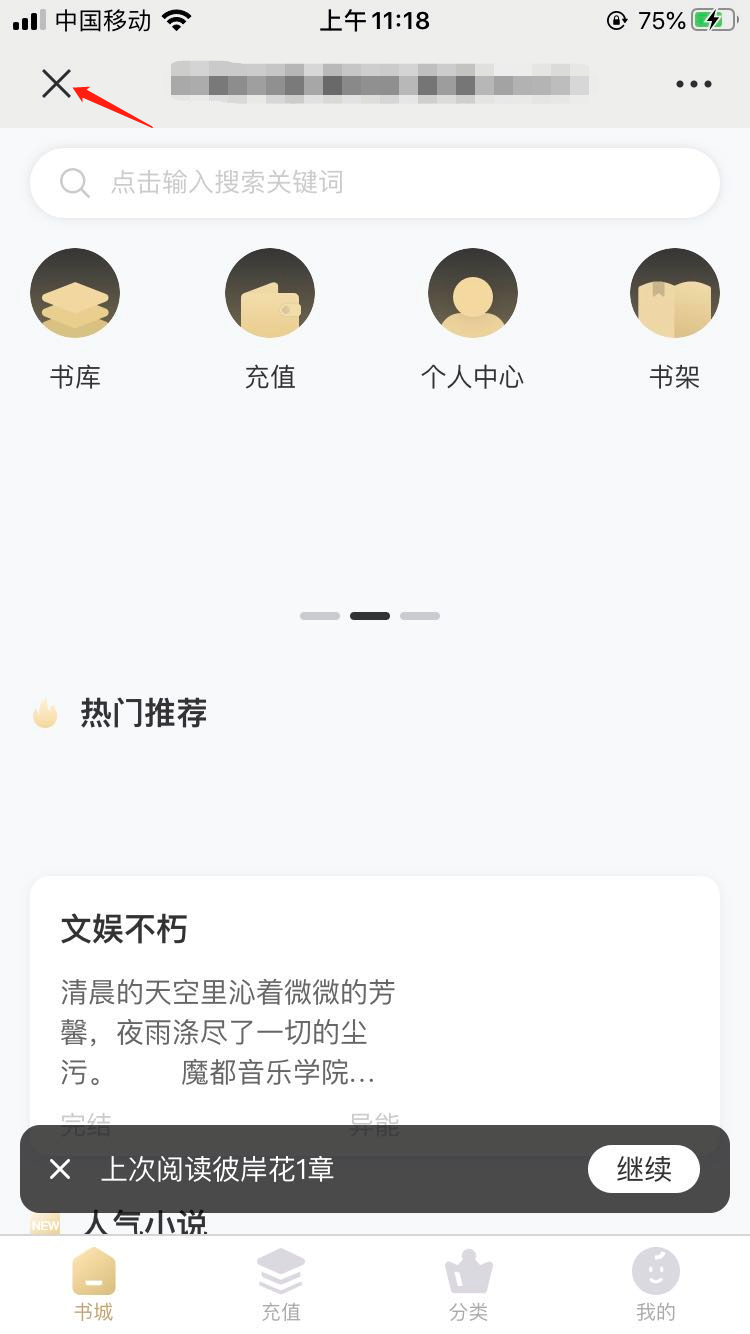Open the 充值 wallet shortcut icon
Screen dimensions: 750x1334
270,294
